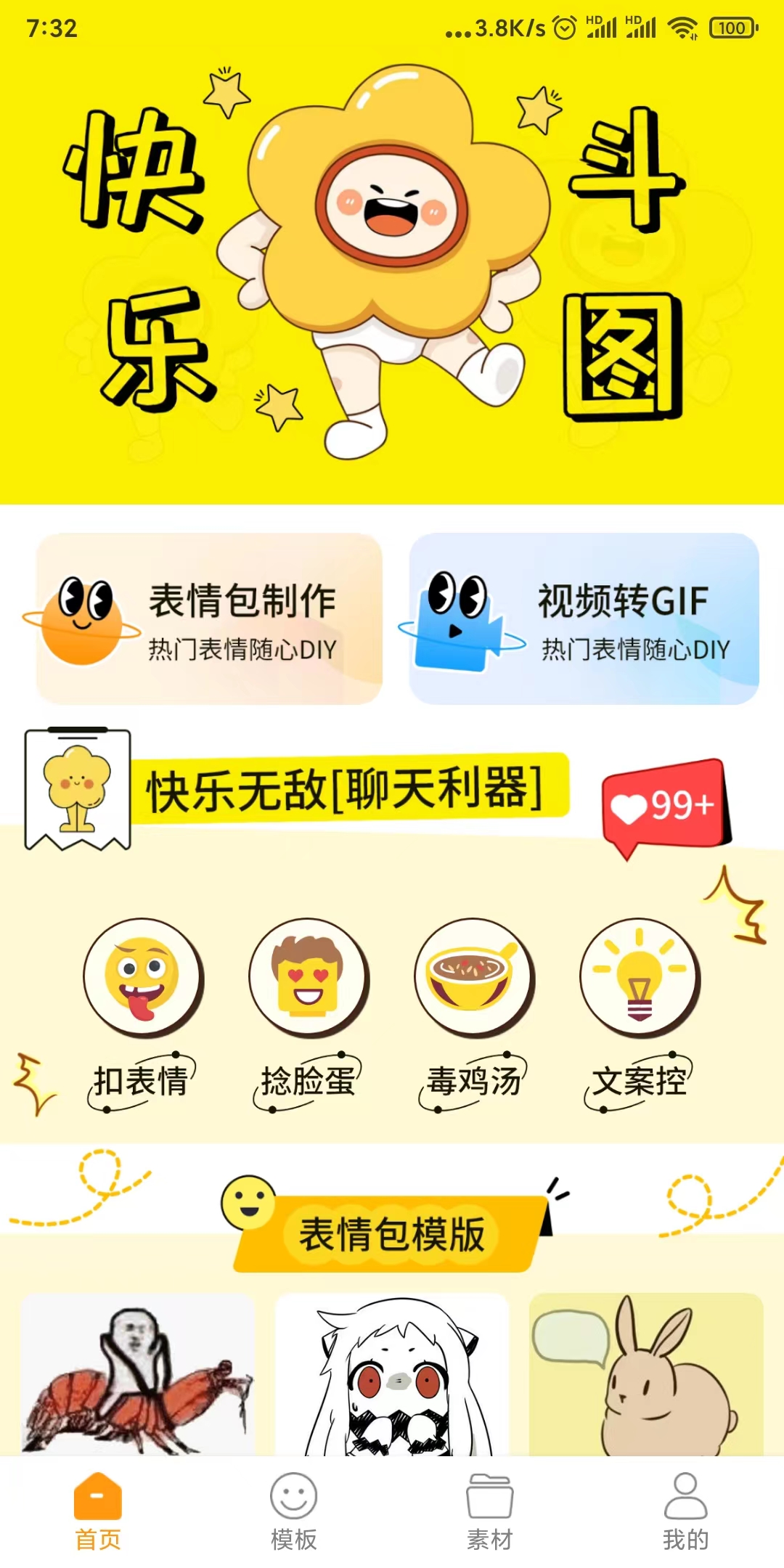Select the lobster meme template
The height and width of the screenshot is (1568, 784).
pos(138,1375)
